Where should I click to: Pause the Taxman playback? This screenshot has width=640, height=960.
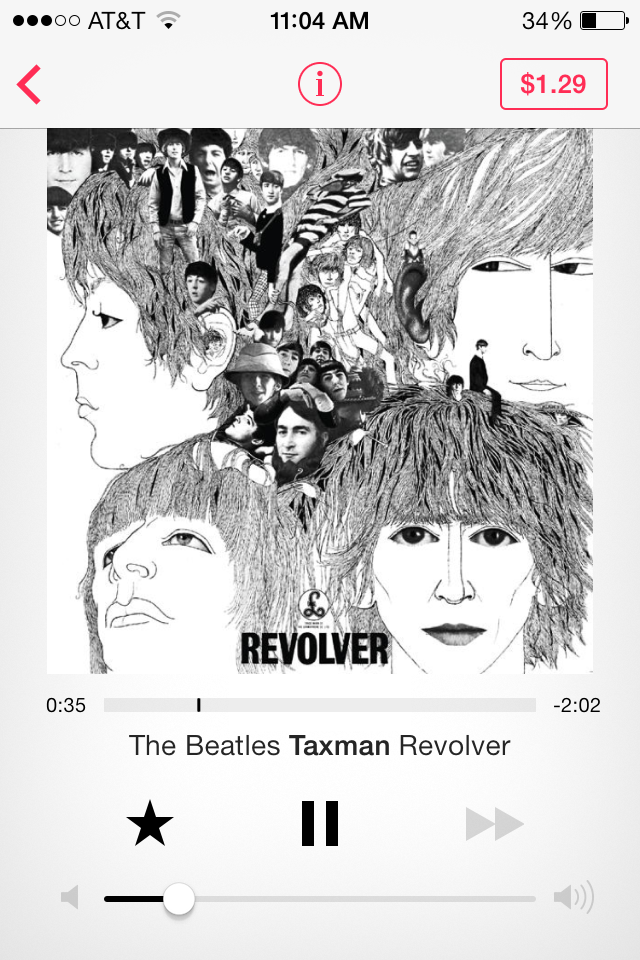tap(320, 824)
